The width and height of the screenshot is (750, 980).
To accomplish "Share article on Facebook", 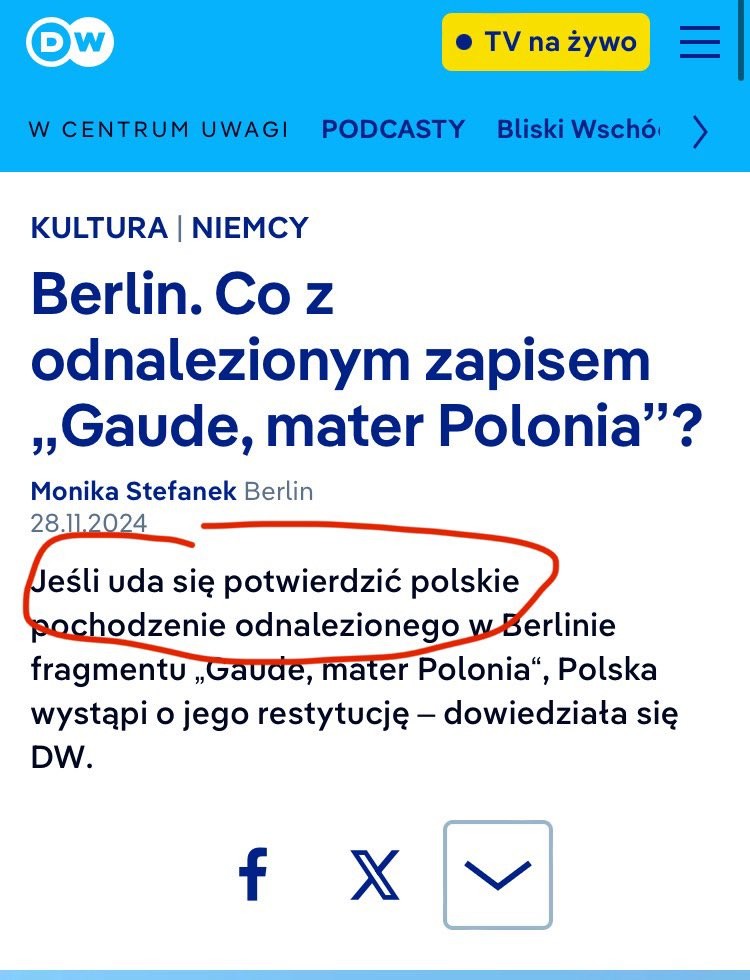I will [x=253, y=875].
